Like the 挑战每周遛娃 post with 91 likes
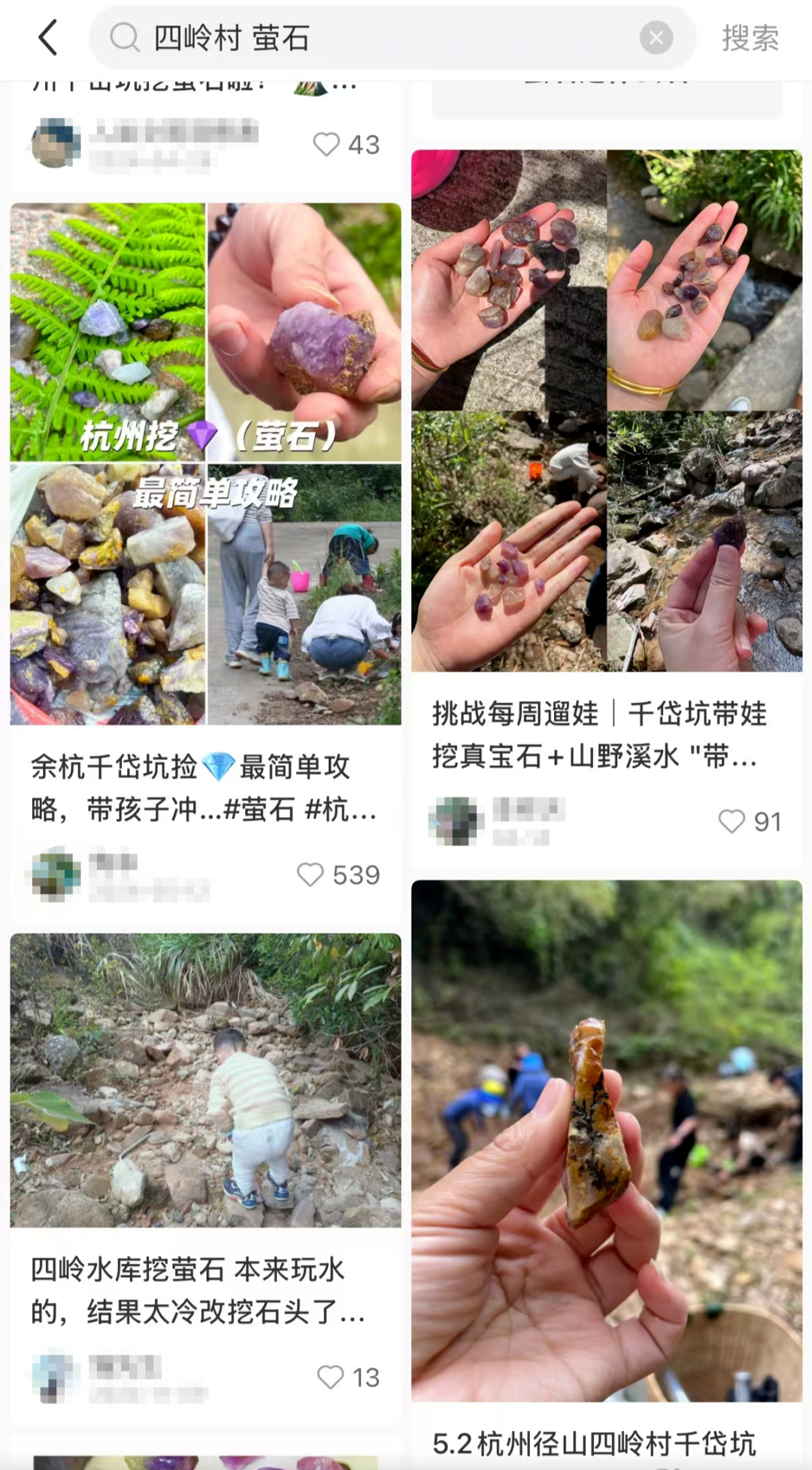Viewport: 812px width, 1470px height. pyautogui.click(x=732, y=821)
